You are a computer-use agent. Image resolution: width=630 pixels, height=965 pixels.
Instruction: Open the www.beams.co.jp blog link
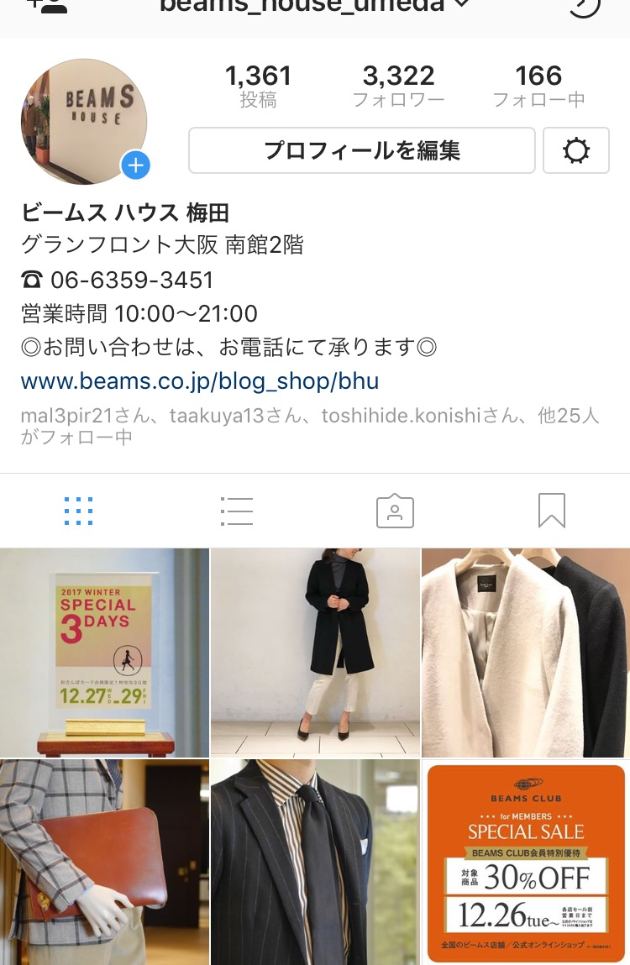coord(199,381)
